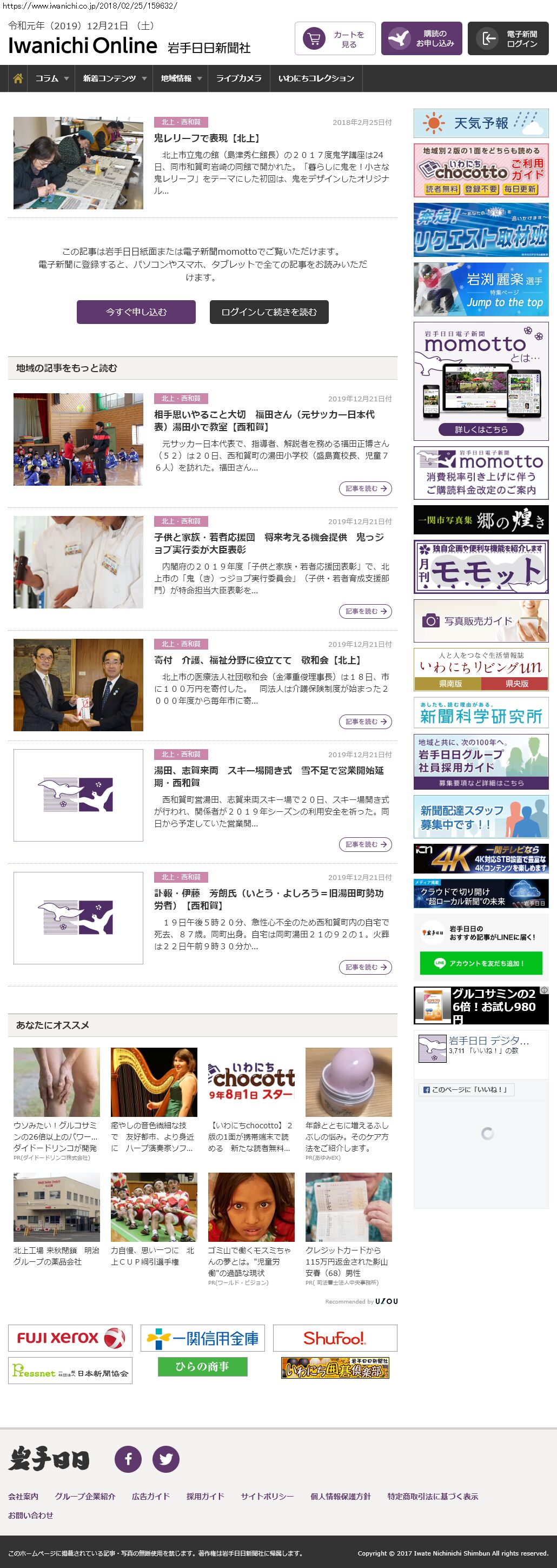Visit the Twitter icon in footer

pos(165,1459)
